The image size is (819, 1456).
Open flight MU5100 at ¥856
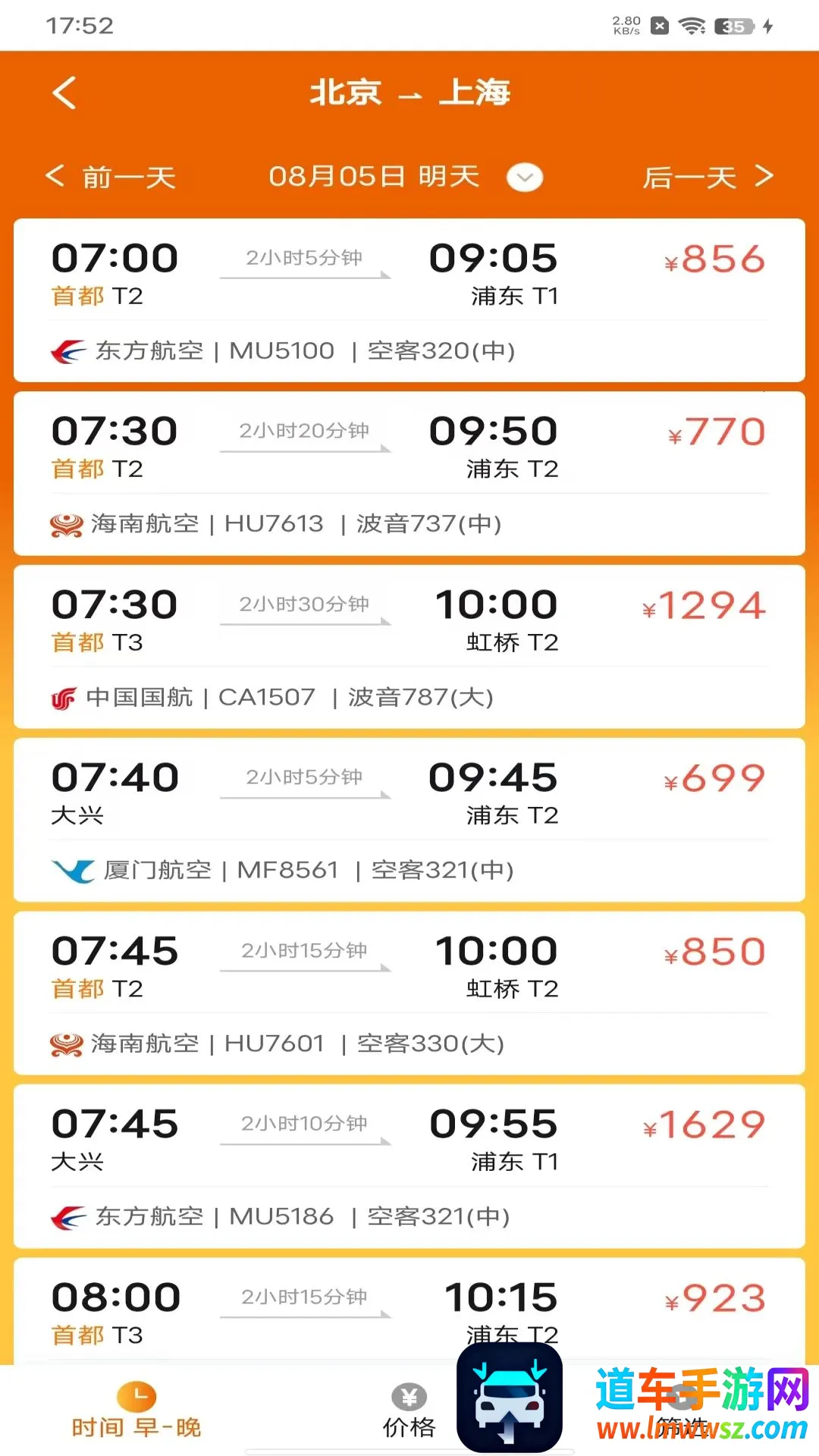click(x=409, y=300)
